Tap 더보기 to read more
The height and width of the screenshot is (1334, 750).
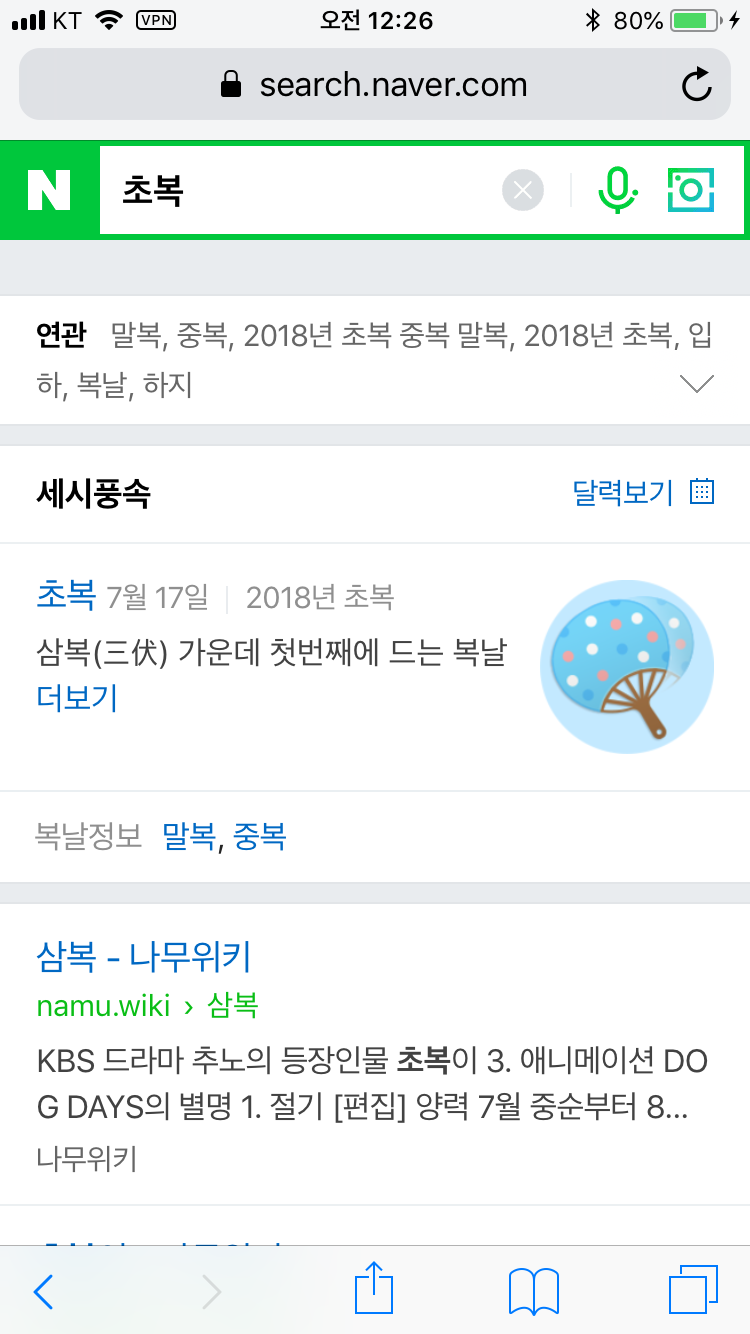point(77,697)
